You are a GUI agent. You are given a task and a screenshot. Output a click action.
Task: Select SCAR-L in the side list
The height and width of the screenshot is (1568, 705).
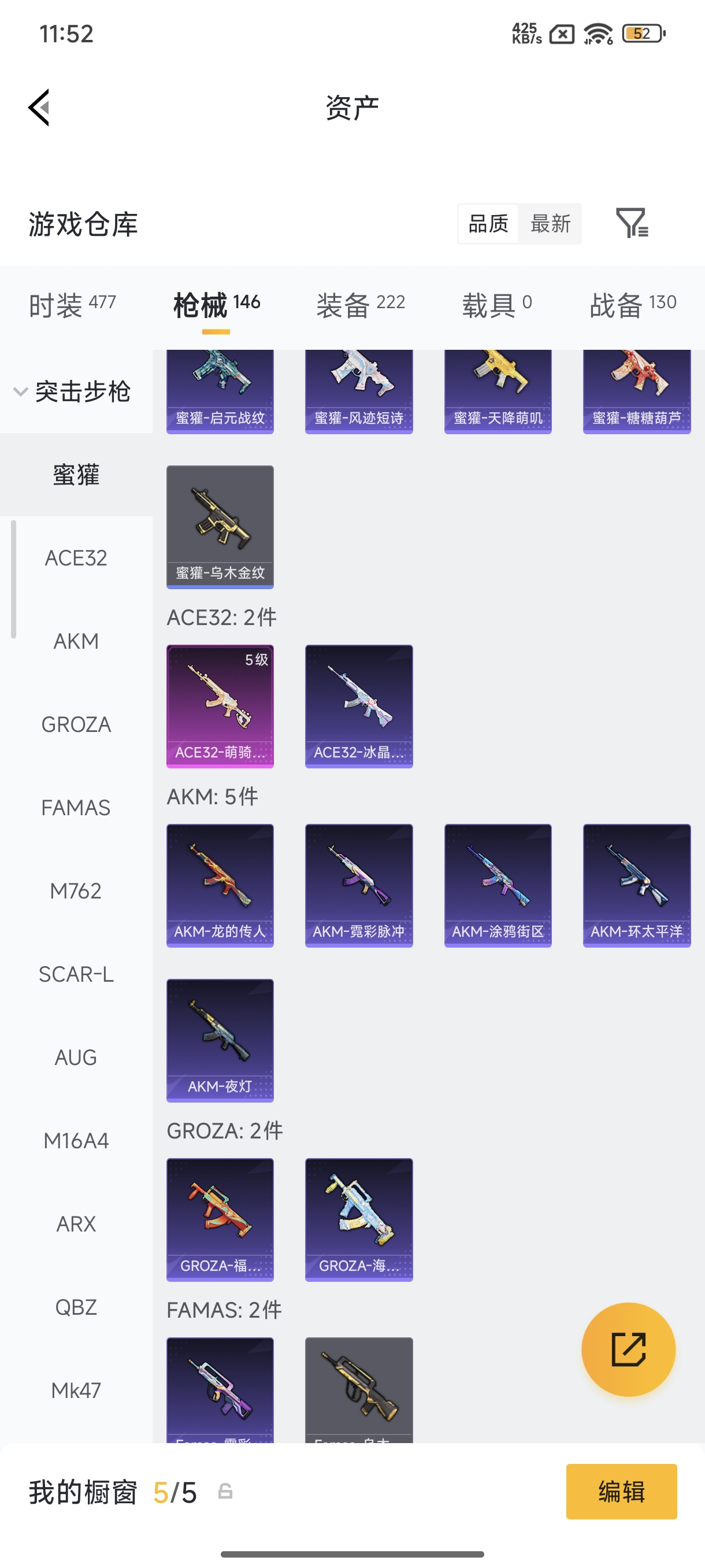click(76, 974)
